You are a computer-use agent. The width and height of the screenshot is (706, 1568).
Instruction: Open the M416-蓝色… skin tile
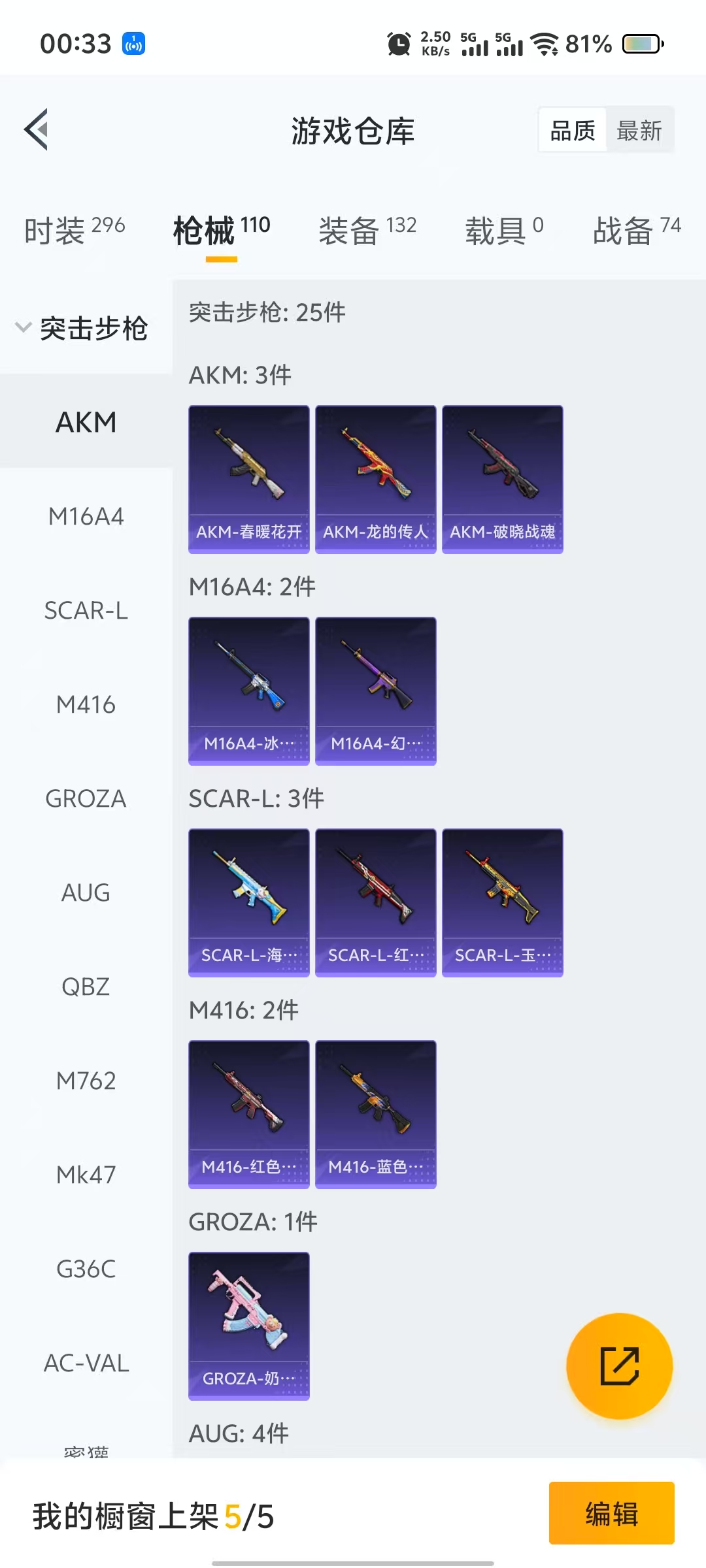tap(375, 1114)
